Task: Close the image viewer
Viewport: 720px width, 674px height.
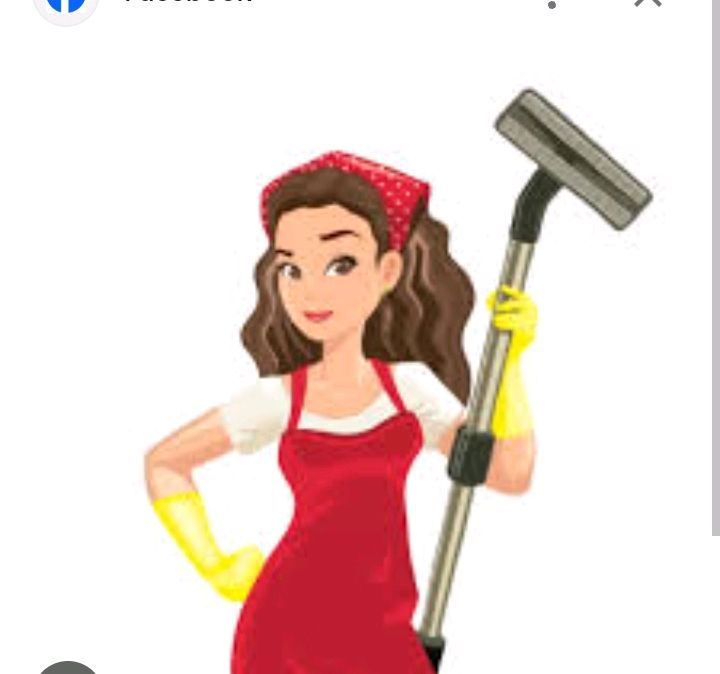Action: click(x=648, y=3)
